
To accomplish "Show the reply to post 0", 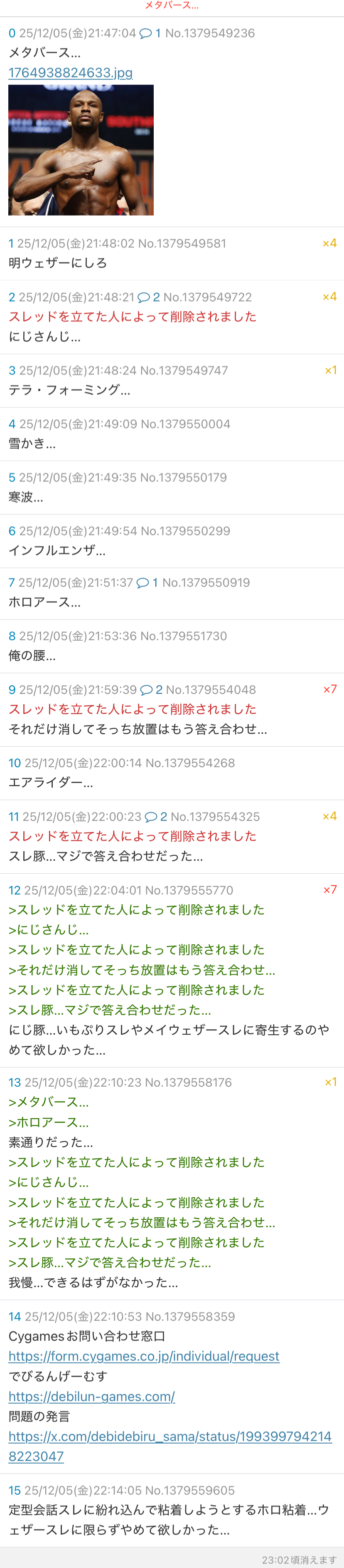I will 150,33.
